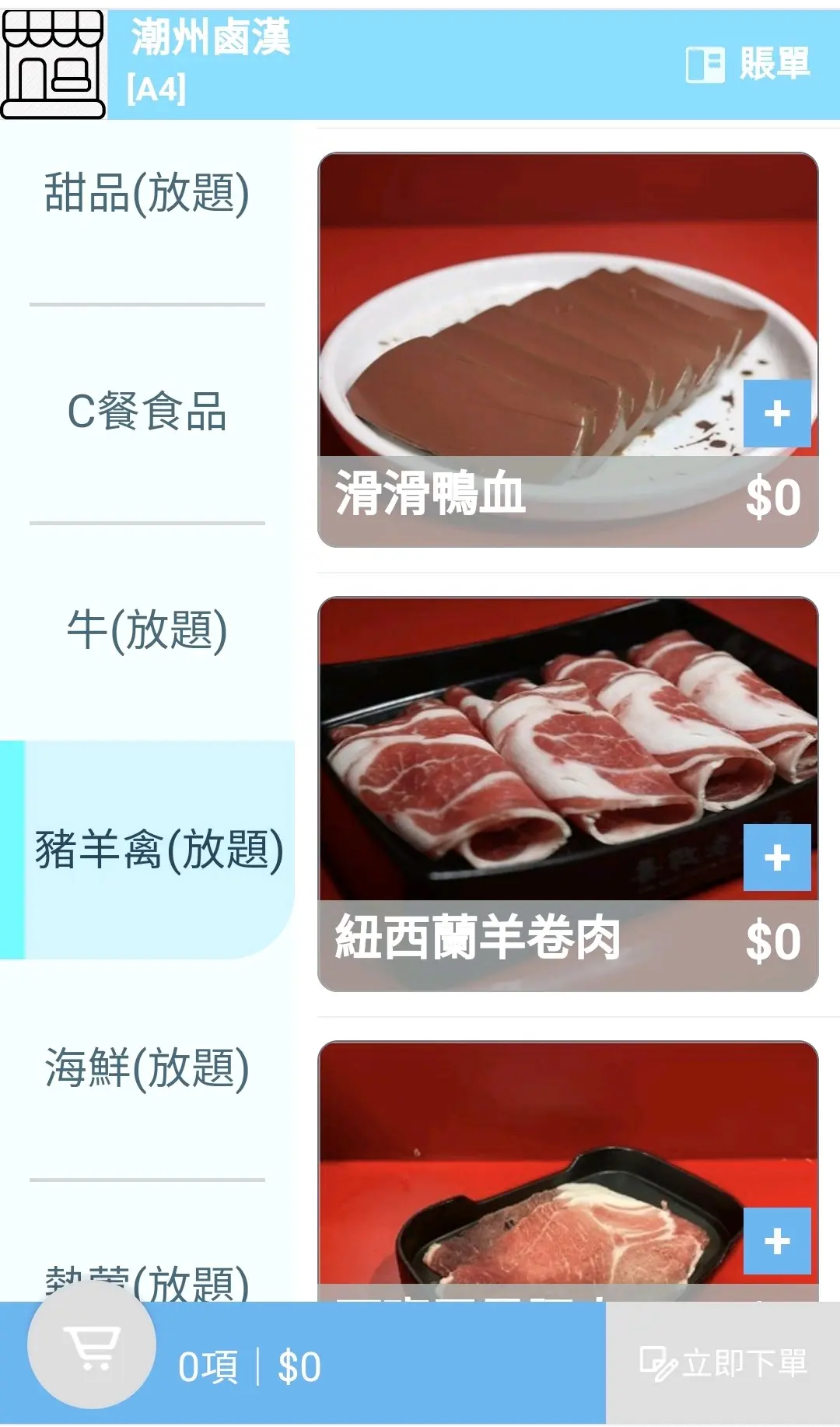Tap 立即下單 to place order
Image resolution: width=840 pixels, height=1427 pixels.
point(723,1363)
